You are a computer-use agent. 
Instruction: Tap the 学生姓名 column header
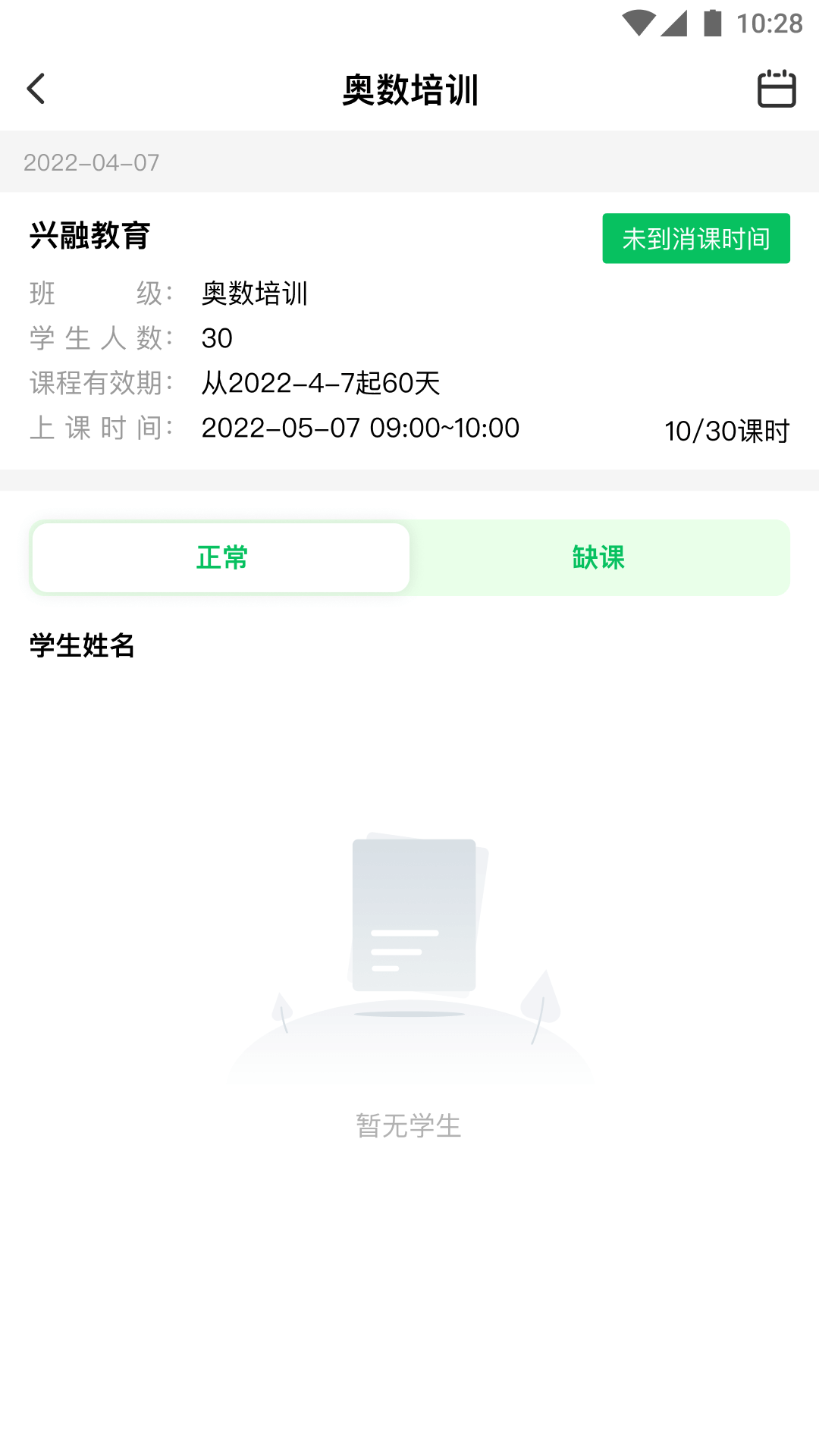pos(80,646)
